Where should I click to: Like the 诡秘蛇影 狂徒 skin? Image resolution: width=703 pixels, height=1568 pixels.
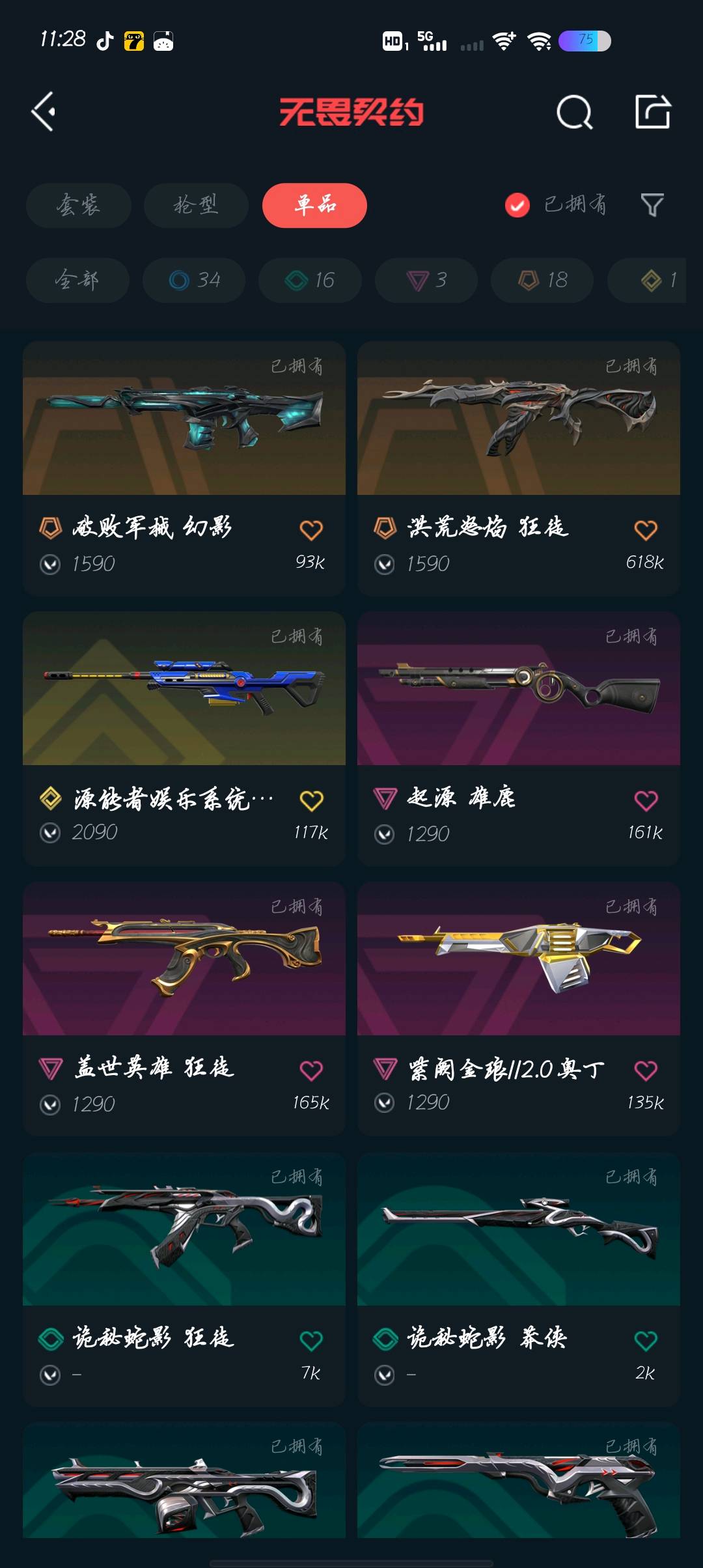[310, 1341]
